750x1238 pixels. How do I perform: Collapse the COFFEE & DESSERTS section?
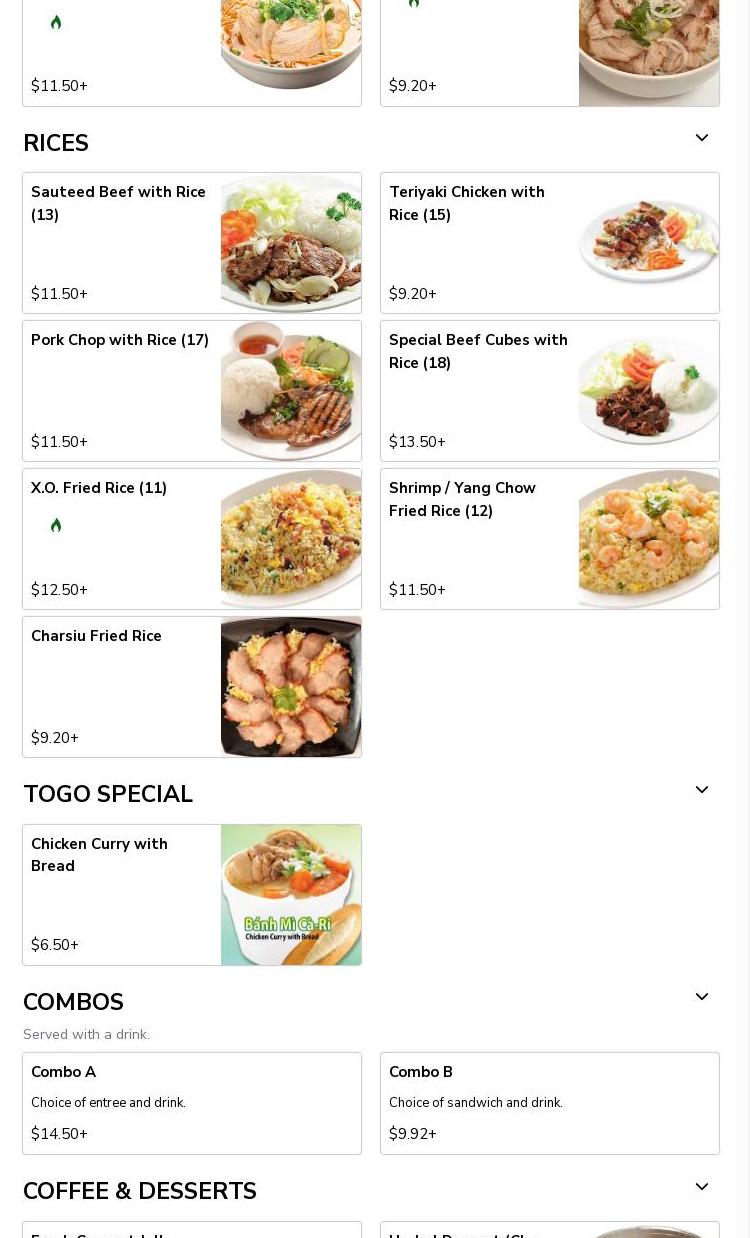tap(701, 1187)
